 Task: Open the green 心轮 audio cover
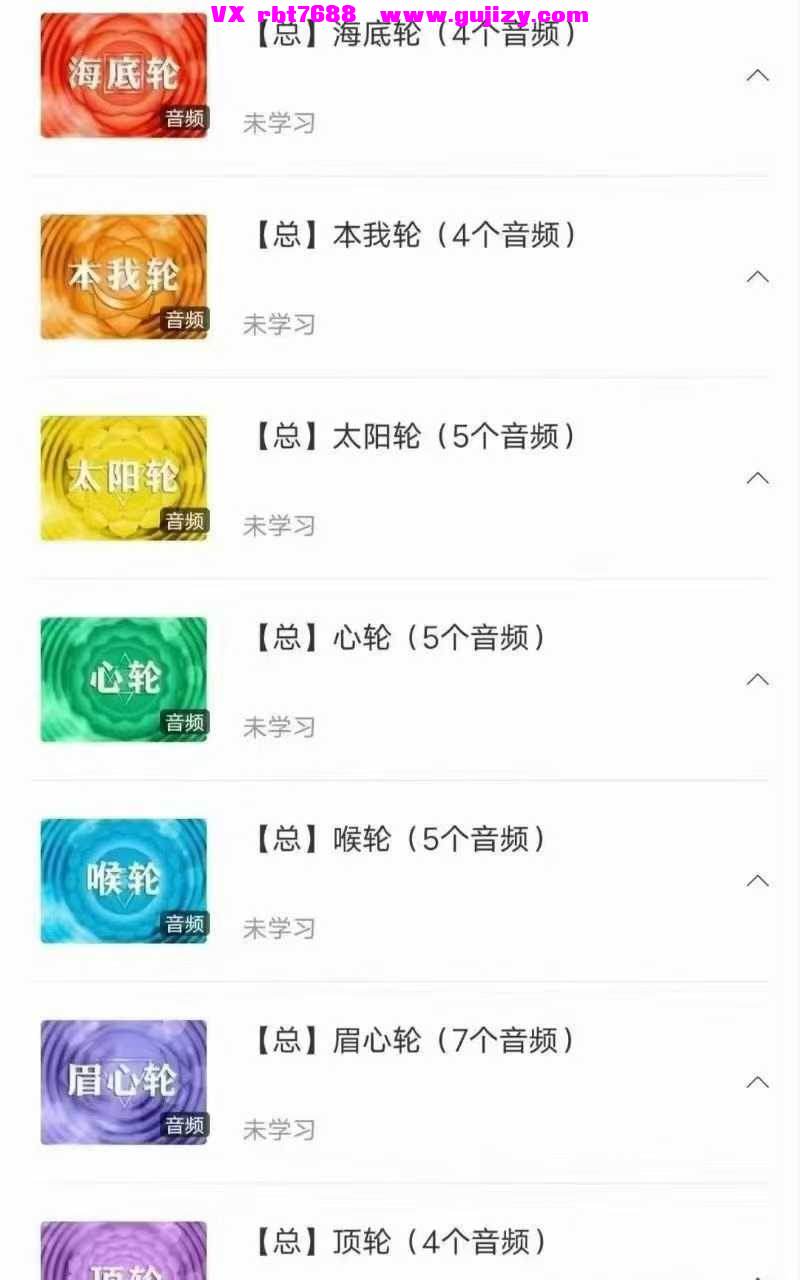coord(124,680)
